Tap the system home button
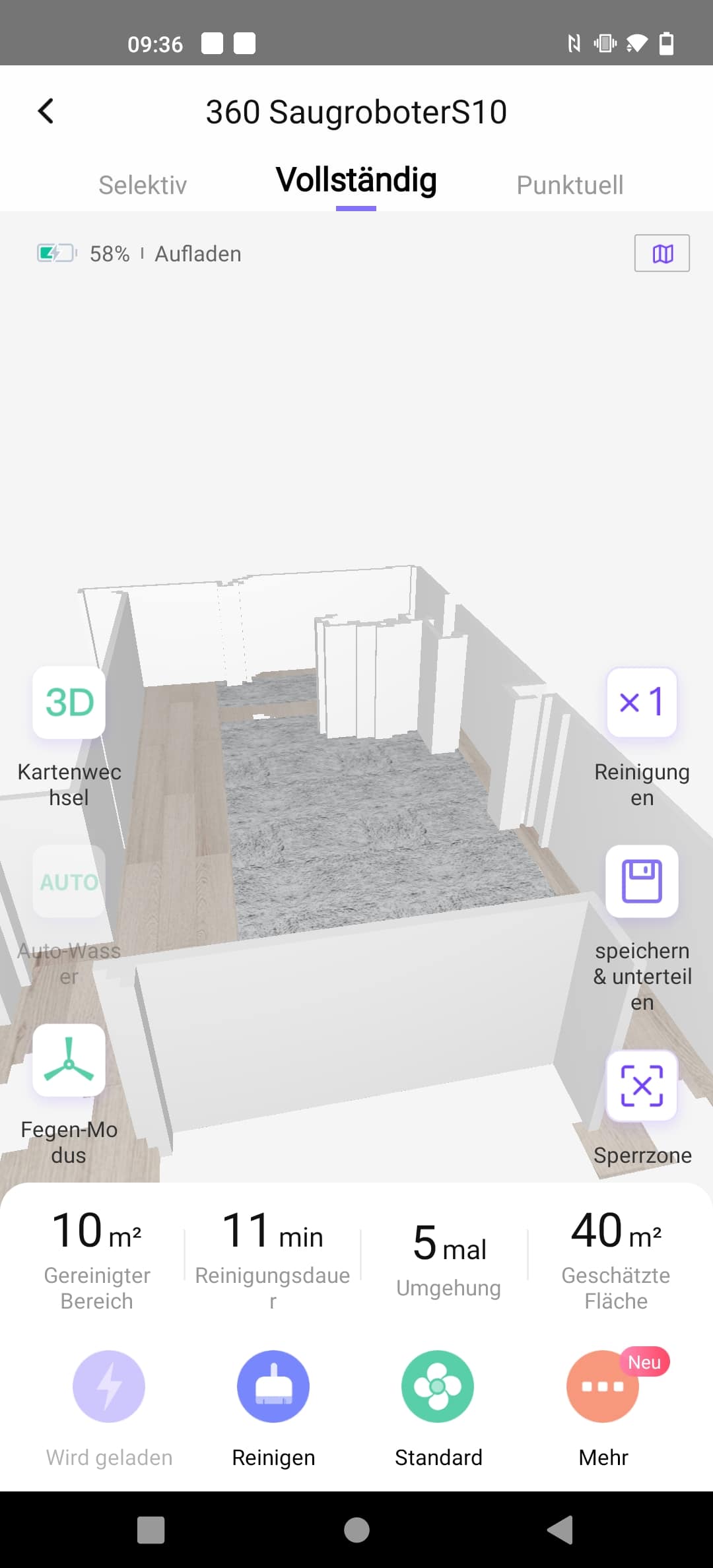This screenshot has width=713, height=1568. [356, 1530]
